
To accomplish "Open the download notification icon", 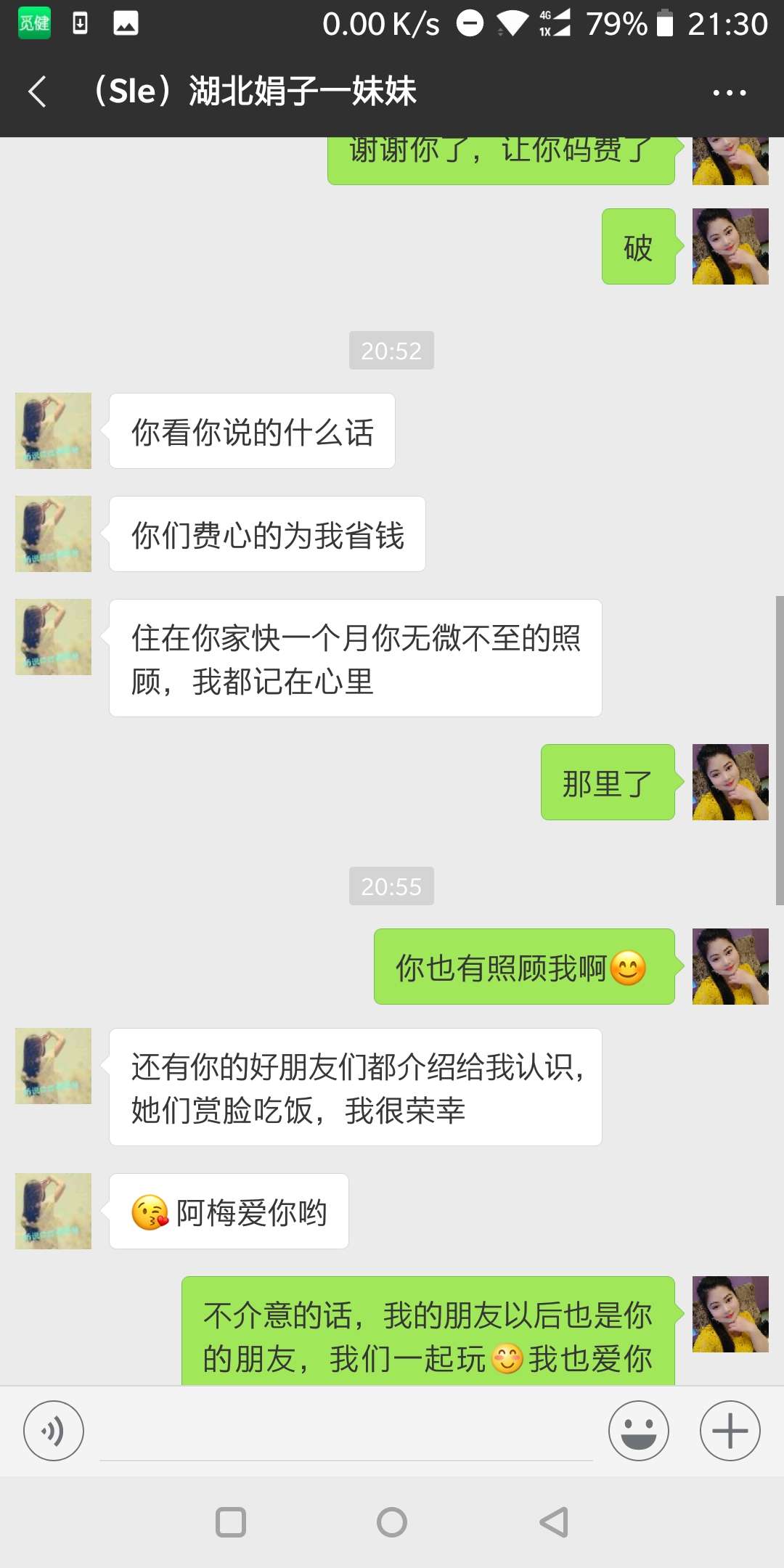I will (x=80, y=23).
